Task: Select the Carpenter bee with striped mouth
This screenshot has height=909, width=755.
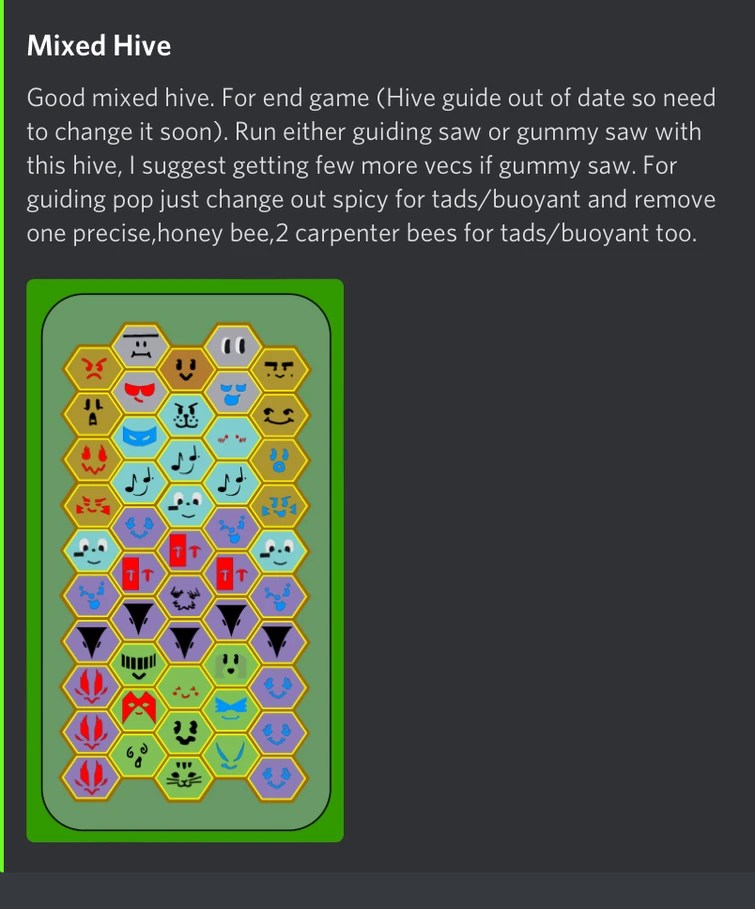Action: pyautogui.click(x=139, y=662)
